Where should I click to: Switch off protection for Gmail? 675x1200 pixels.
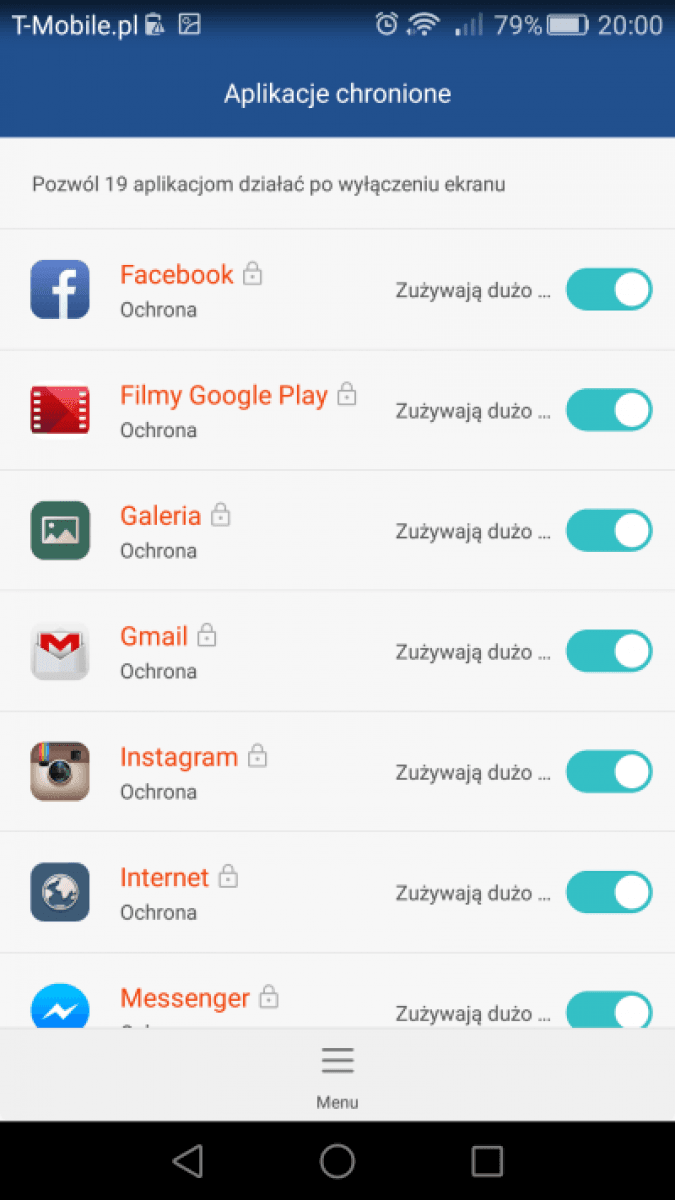(609, 651)
